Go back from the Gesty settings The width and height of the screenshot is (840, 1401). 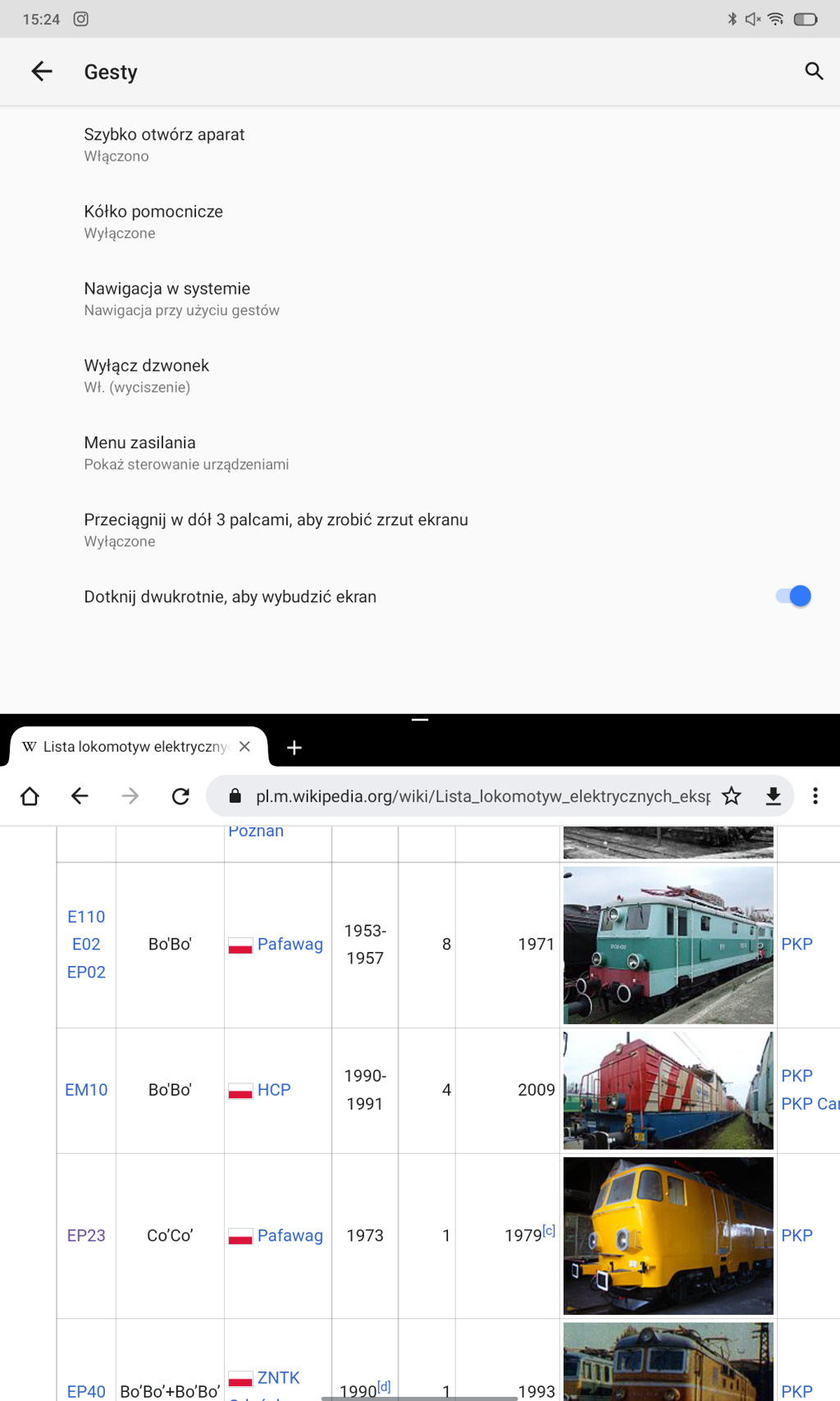(x=42, y=71)
